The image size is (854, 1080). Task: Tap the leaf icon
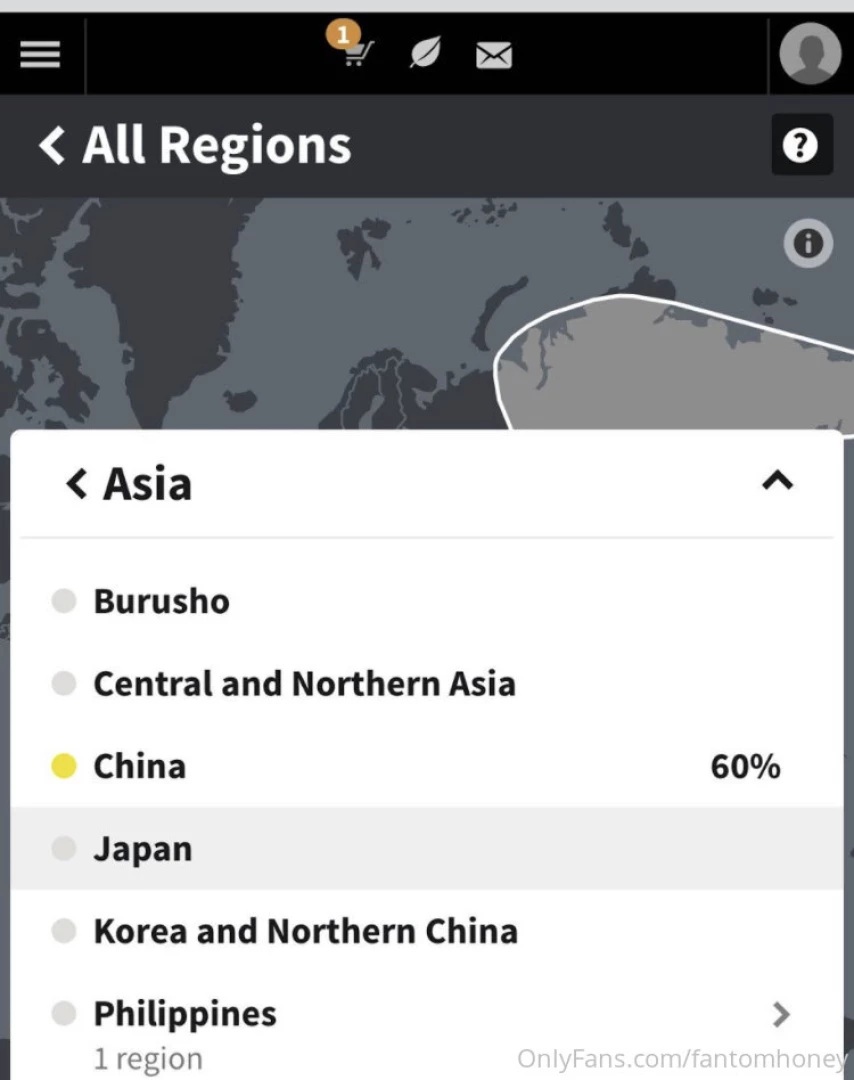425,54
